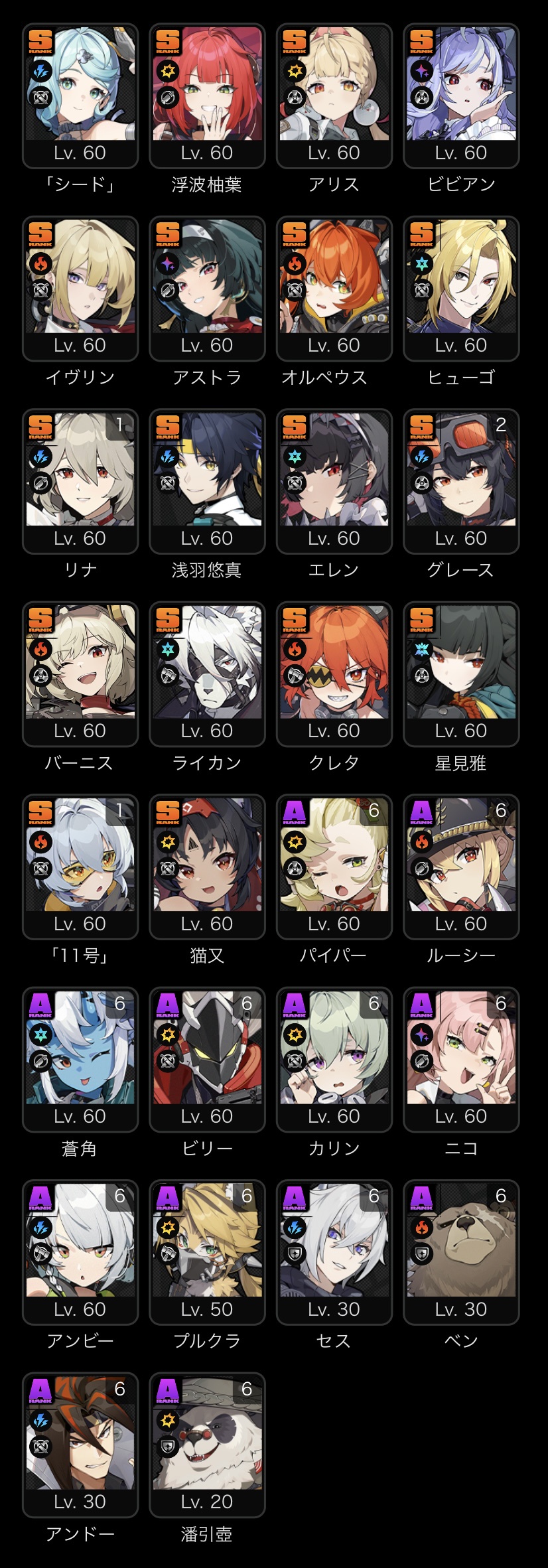View the エレン character card
Image resolution: width=548 pixels, height=1568 pixels.
[334, 481]
